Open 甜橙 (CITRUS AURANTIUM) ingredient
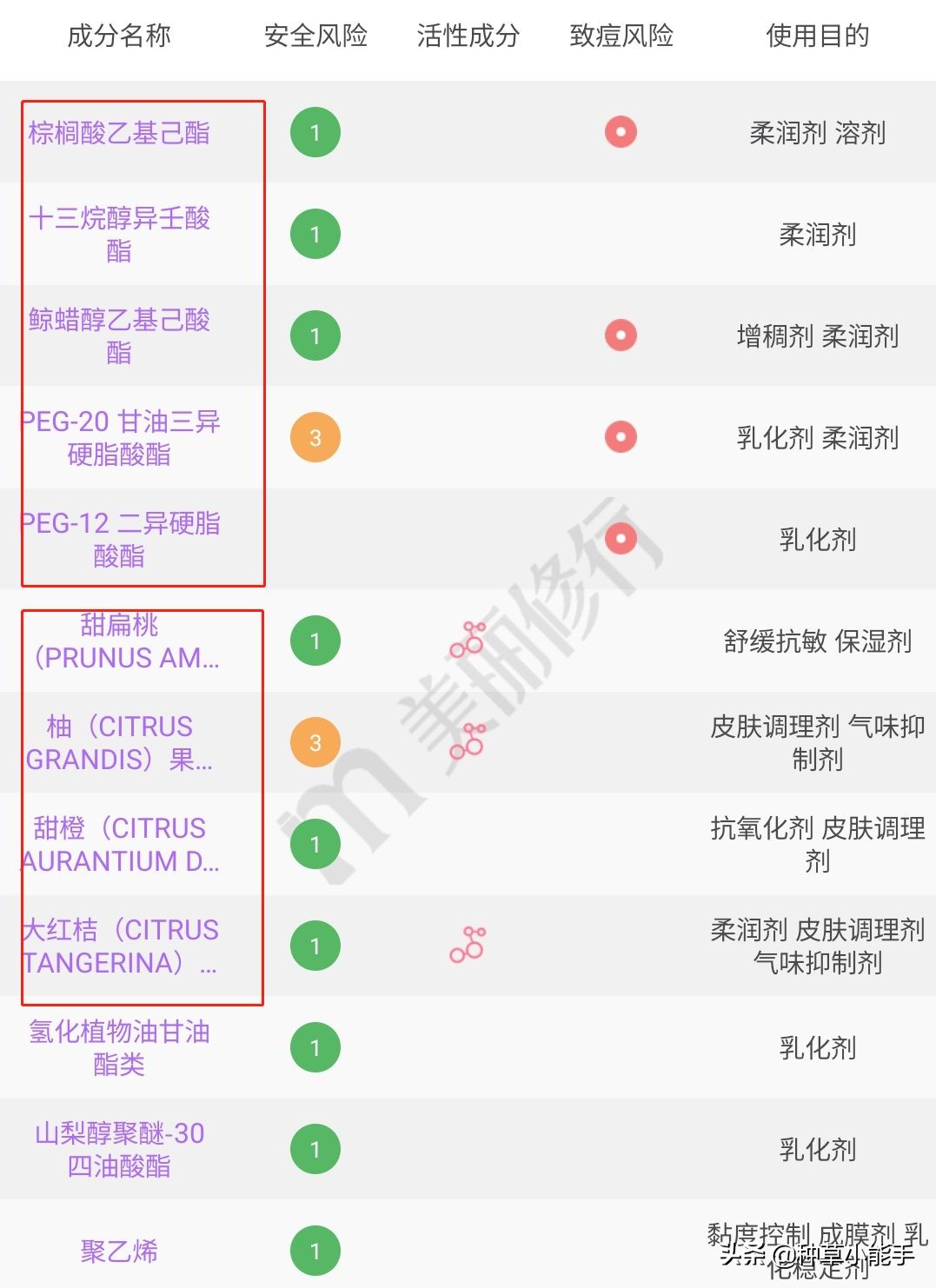This screenshot has height=1288, width=936. pos(119,844)
